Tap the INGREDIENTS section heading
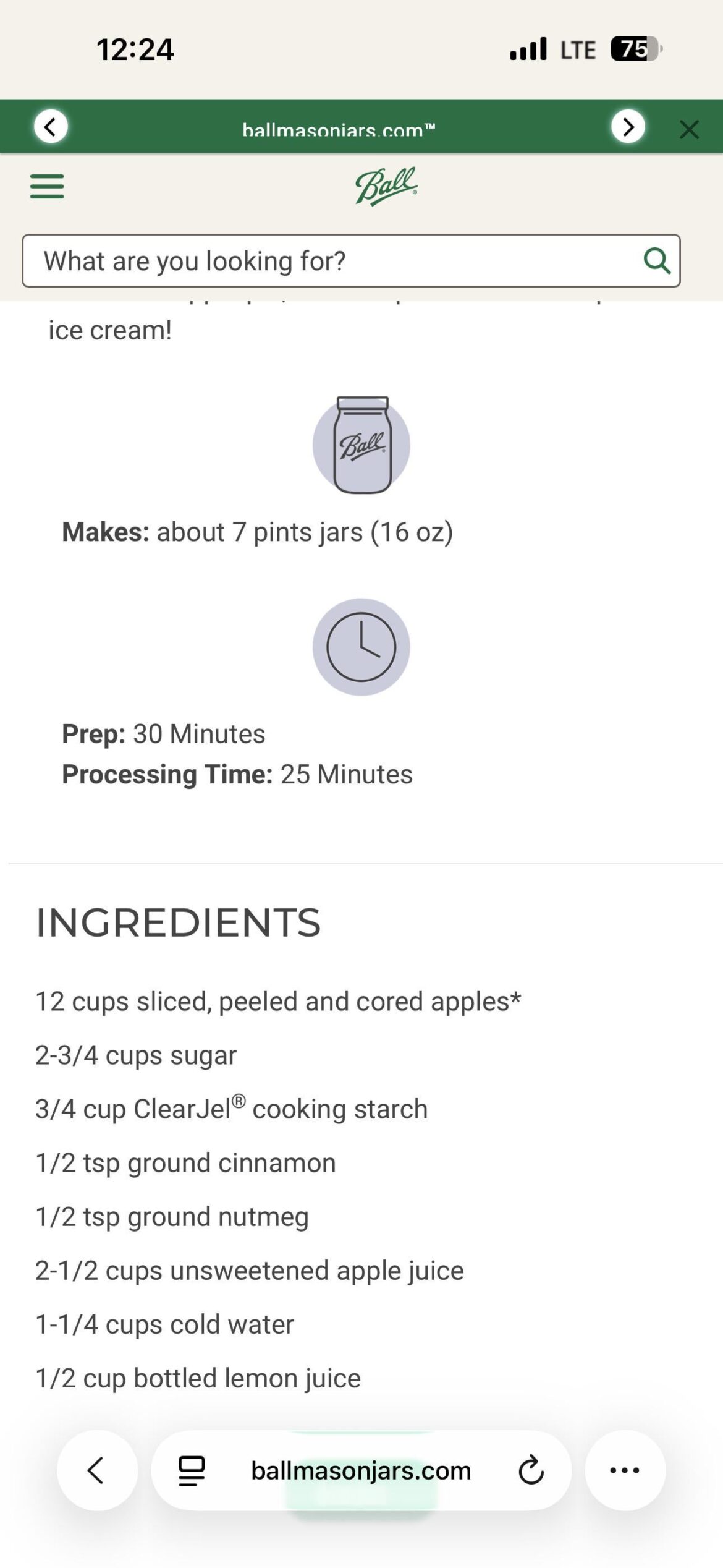Viewport: 723px width, 1568px height. (x=178, y=921)
